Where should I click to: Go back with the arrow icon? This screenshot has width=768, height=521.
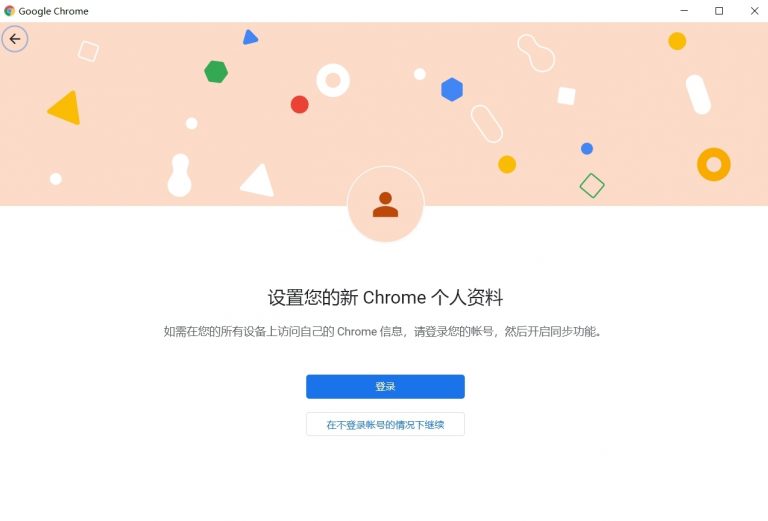pyautogui.click(x=14, y=39)
